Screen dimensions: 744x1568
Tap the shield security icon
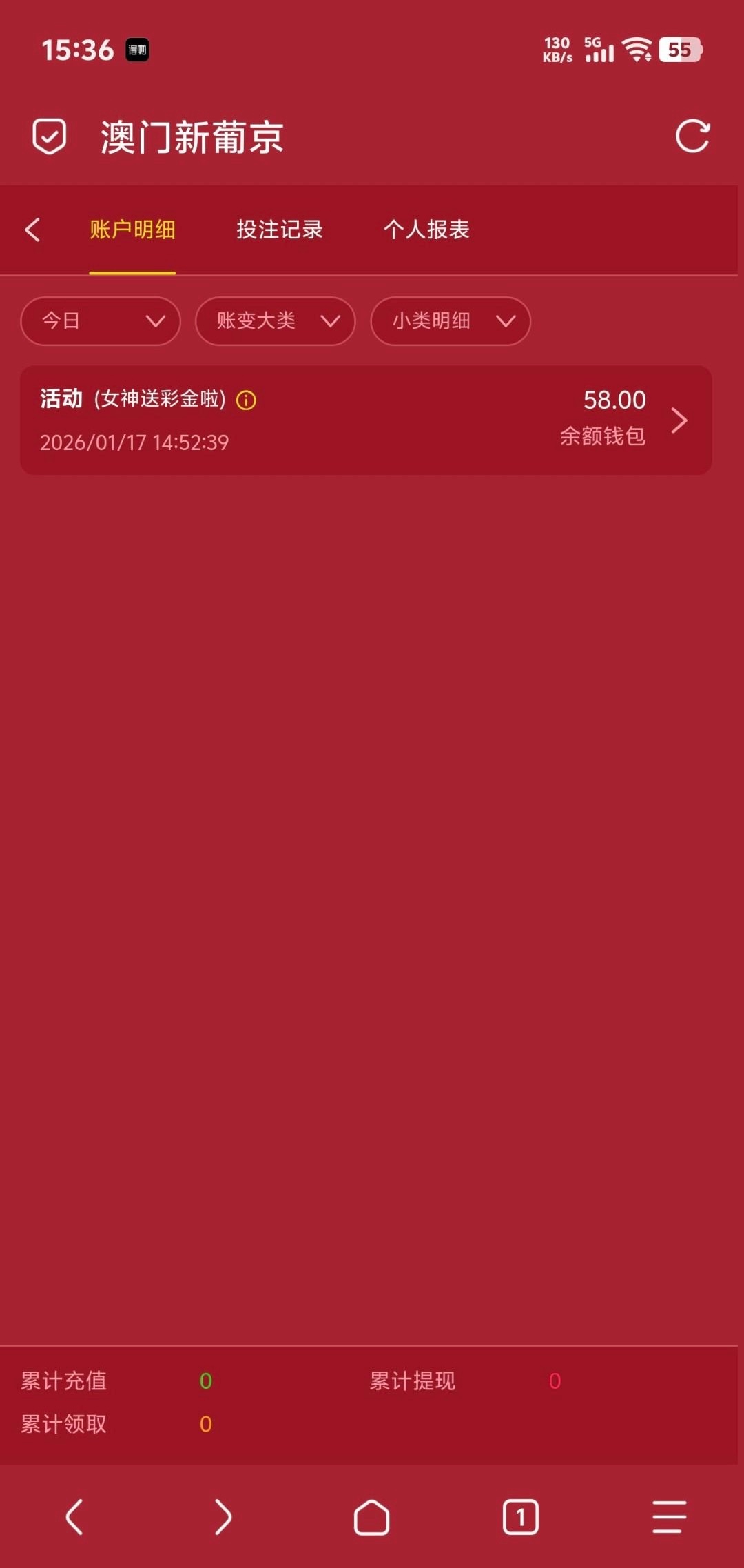[50, 136]
